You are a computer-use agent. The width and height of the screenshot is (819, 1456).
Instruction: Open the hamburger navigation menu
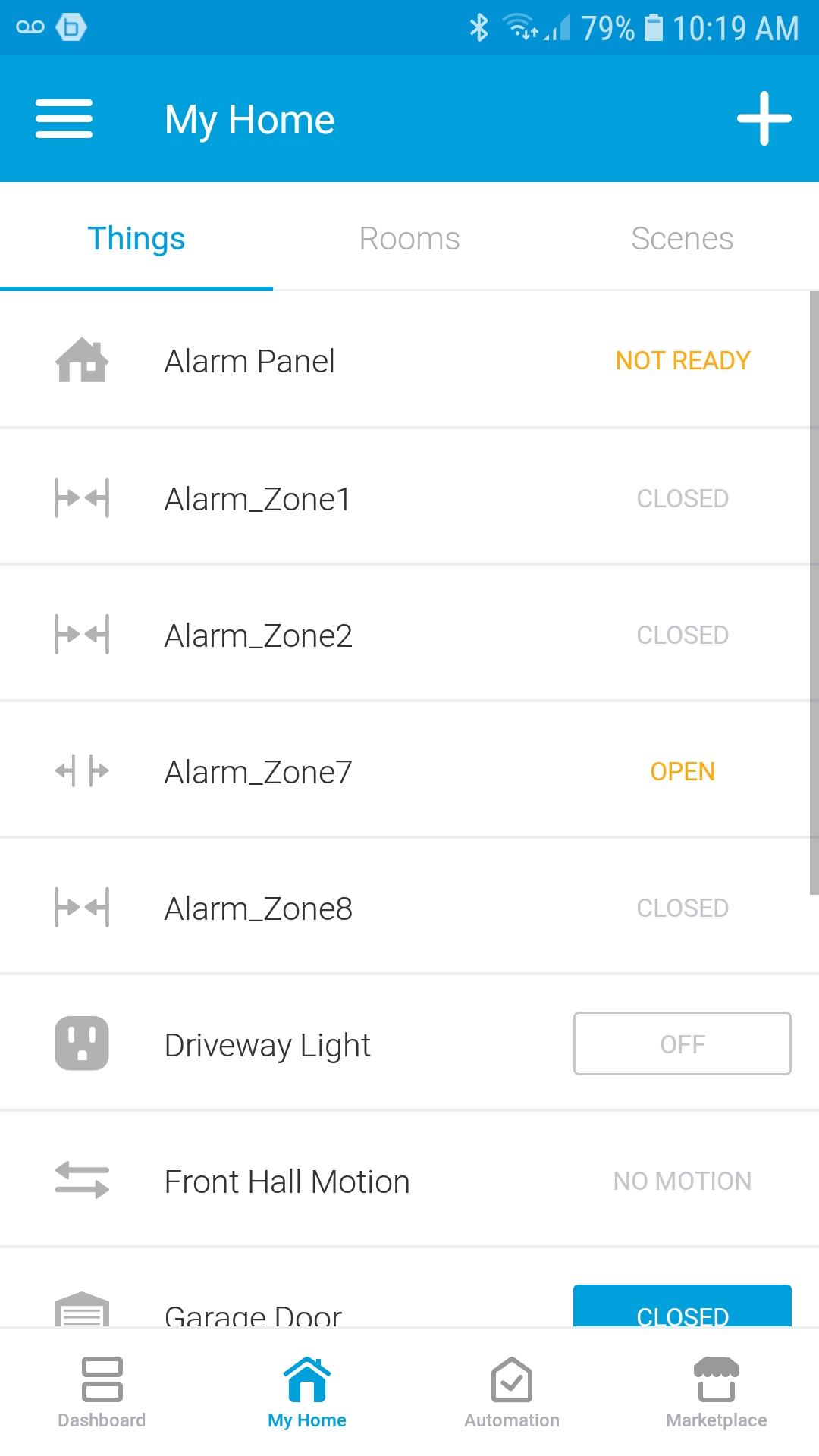coord(64,119)
